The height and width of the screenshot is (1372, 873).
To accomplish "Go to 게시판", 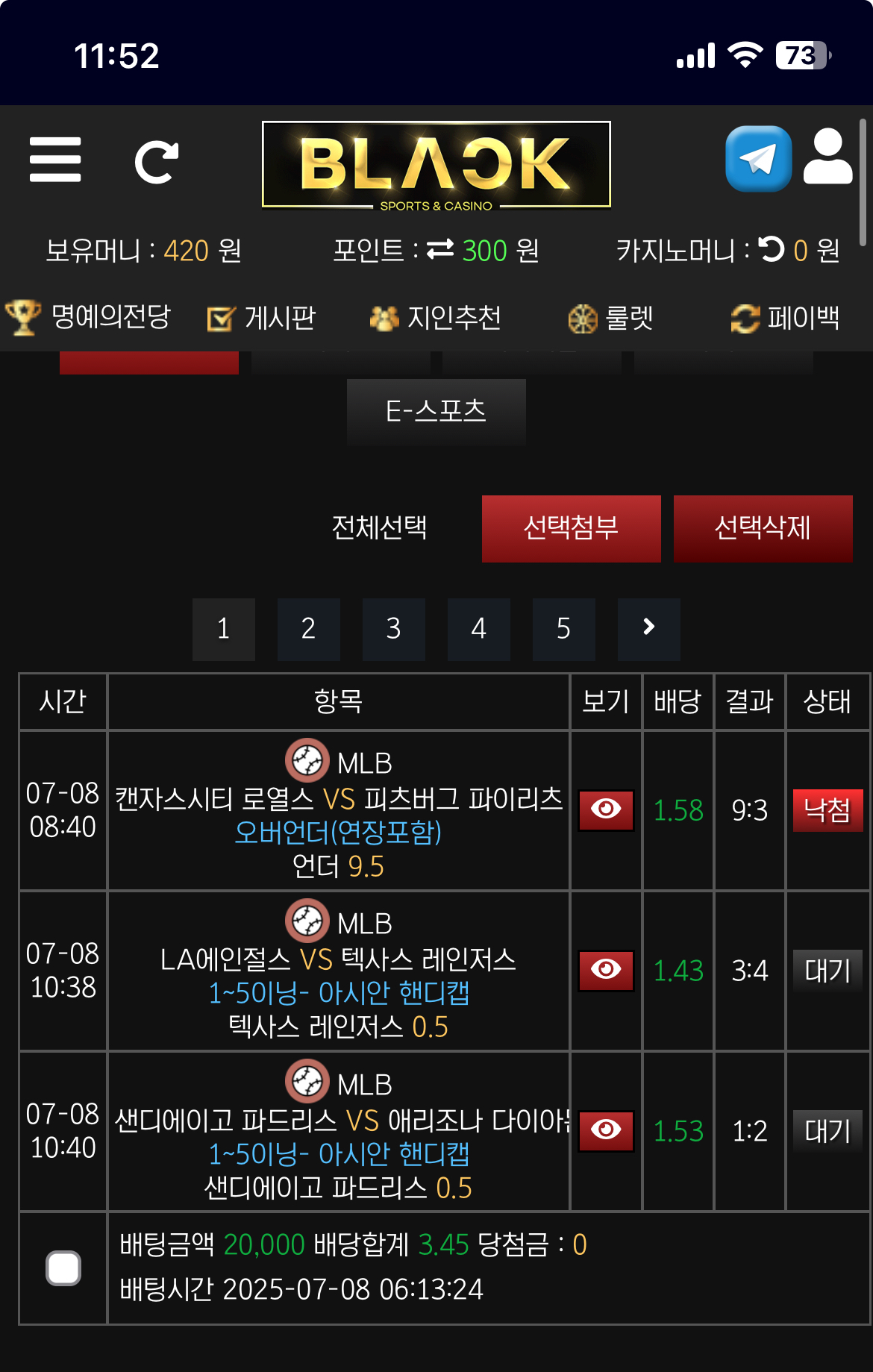I will [x=262, y=319].
